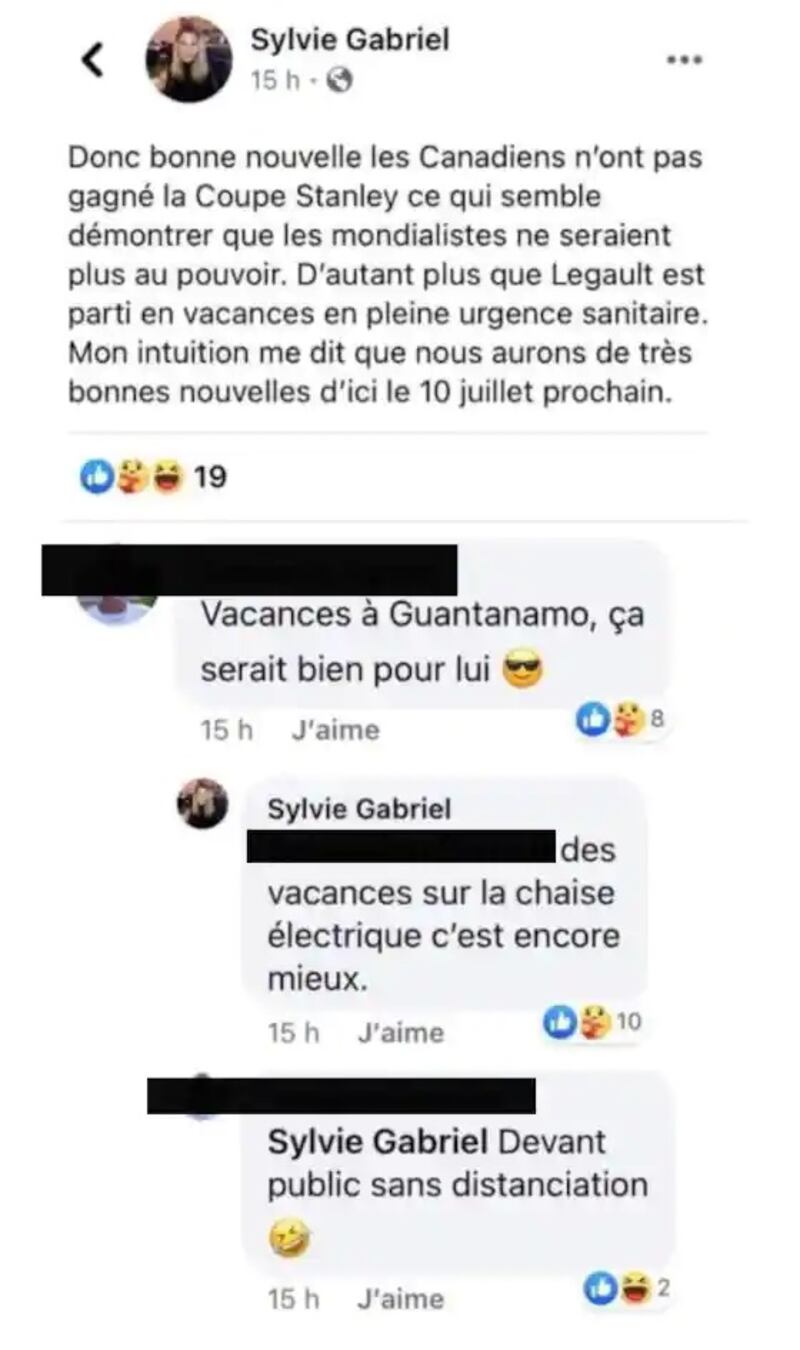Viewport: 800px width, 1350px height.
Task: Open the Sylvie Gabriel mention in last reply
Action: [x=378, y=1142]
